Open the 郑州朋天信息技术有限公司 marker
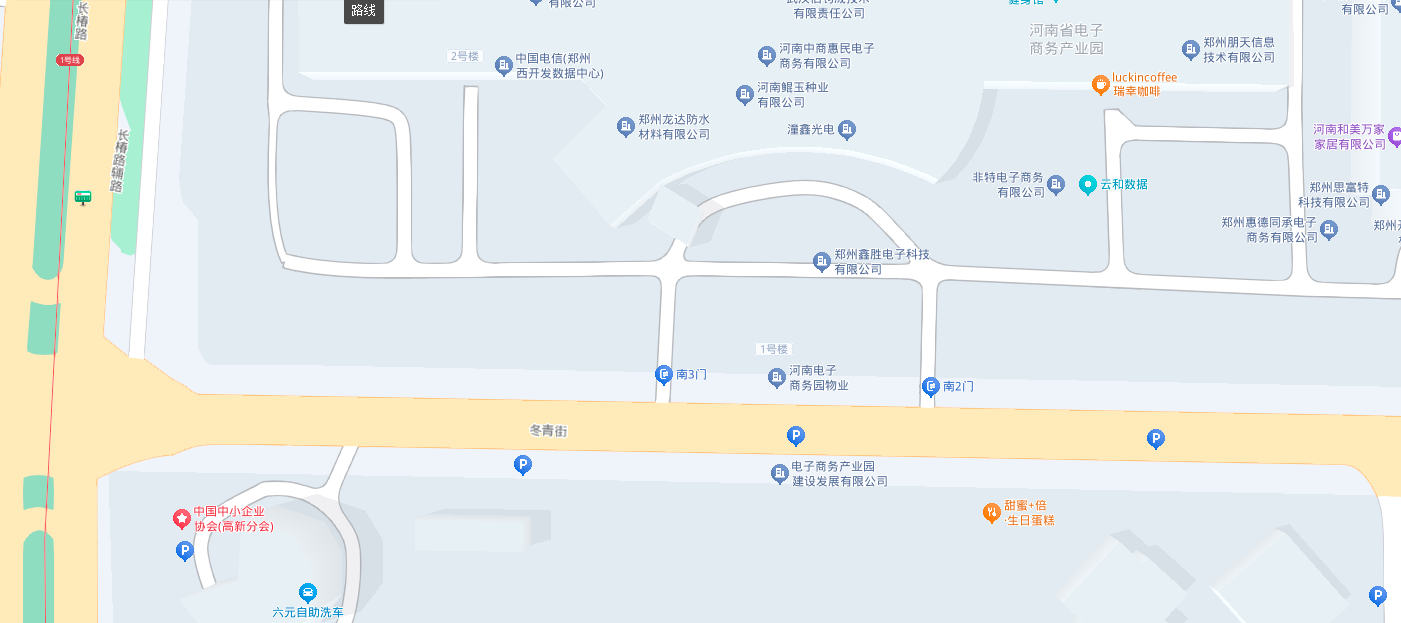1401x623 pixels. [1190, 49]
